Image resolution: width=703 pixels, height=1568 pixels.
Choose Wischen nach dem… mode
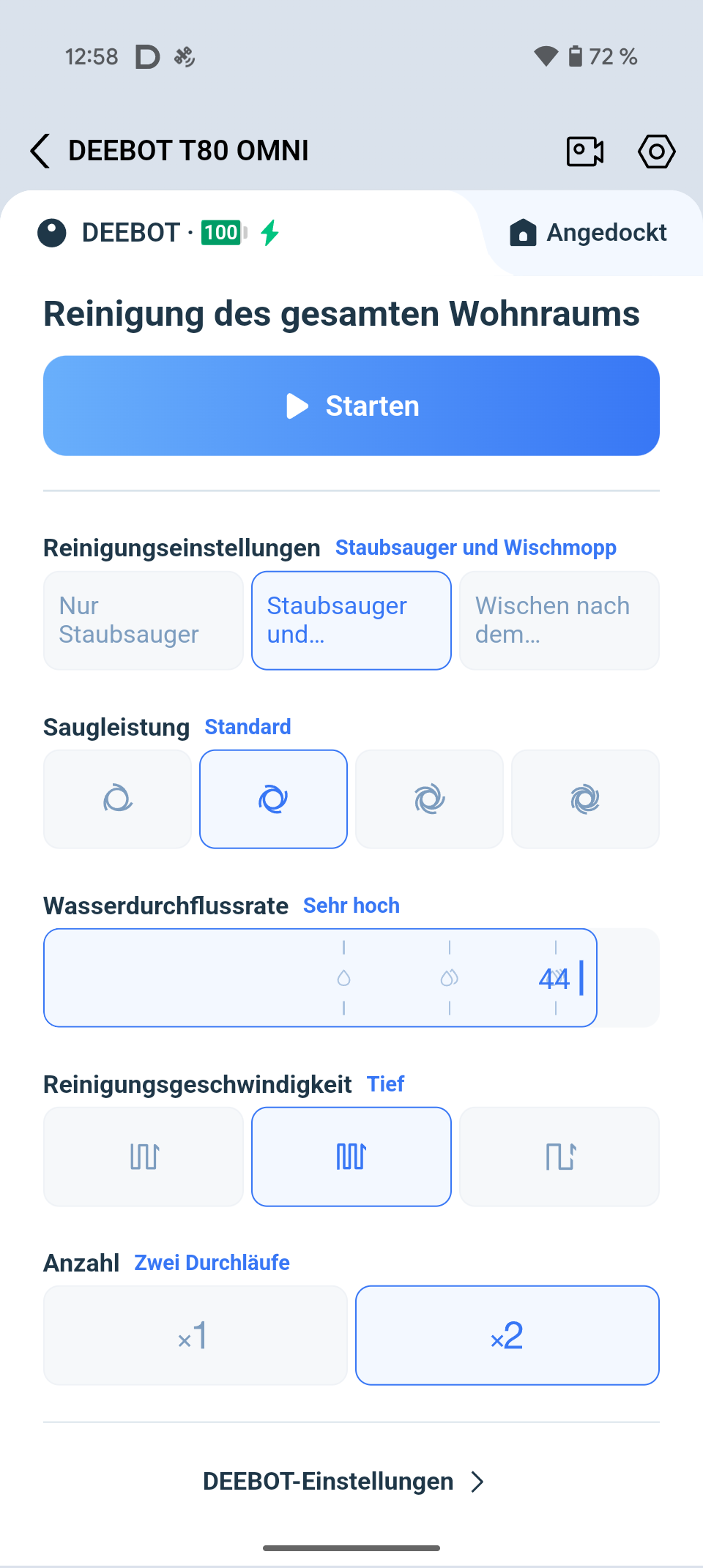point(559,621)
